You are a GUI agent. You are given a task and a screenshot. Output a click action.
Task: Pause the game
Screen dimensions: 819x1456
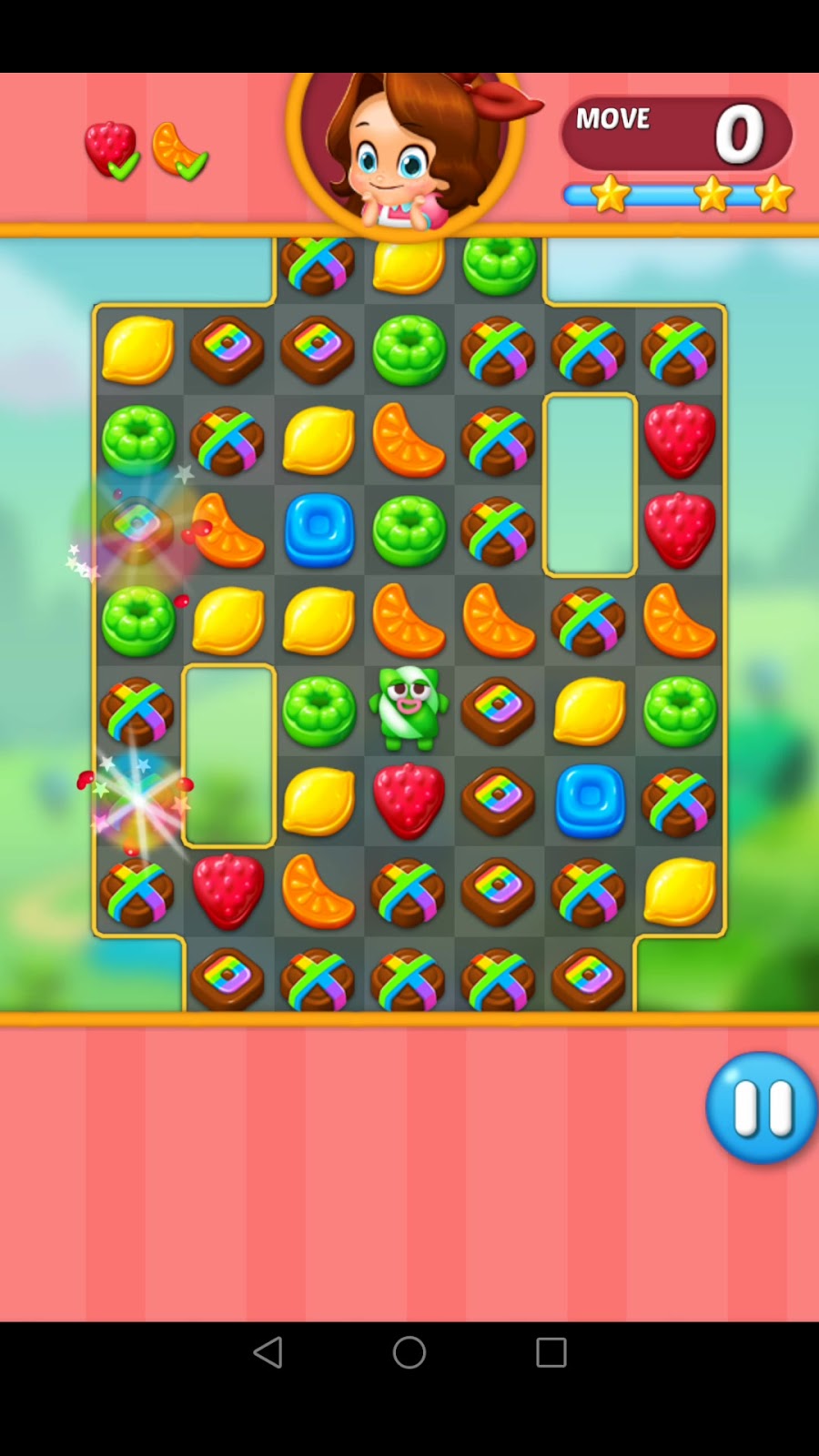point(761,1107)
